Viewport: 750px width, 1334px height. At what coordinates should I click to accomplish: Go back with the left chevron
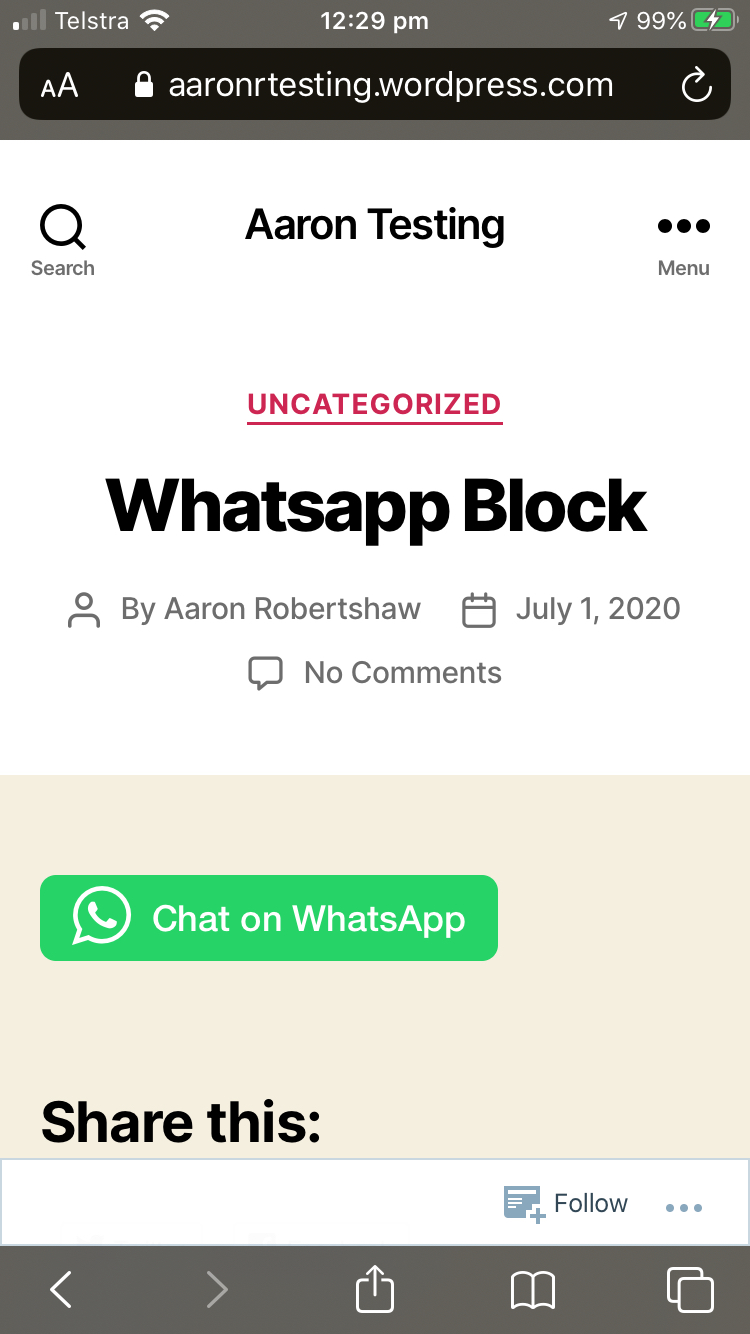pos(60,1289)
